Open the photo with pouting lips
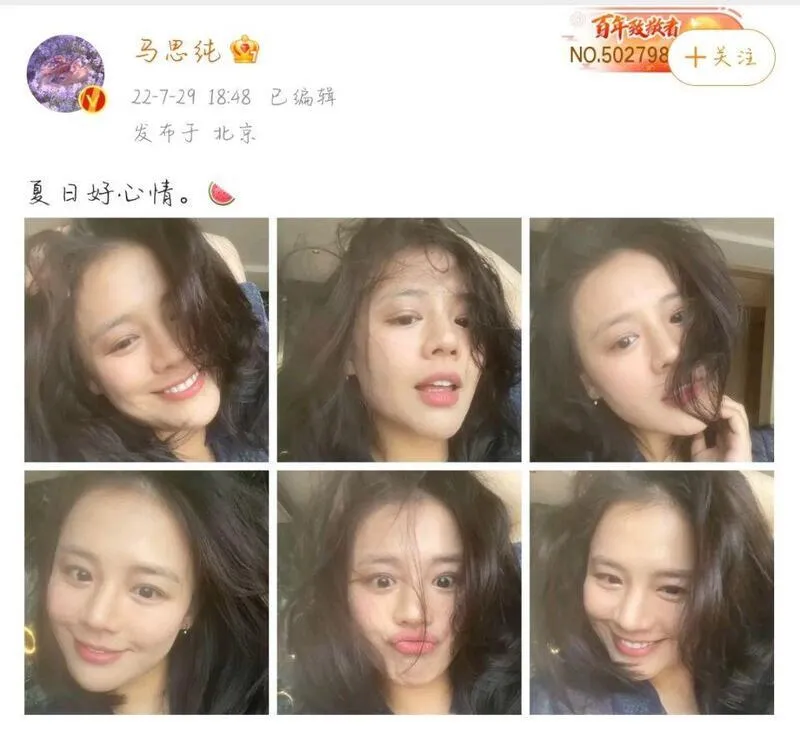Screen dimensions: 800x730 399,592
